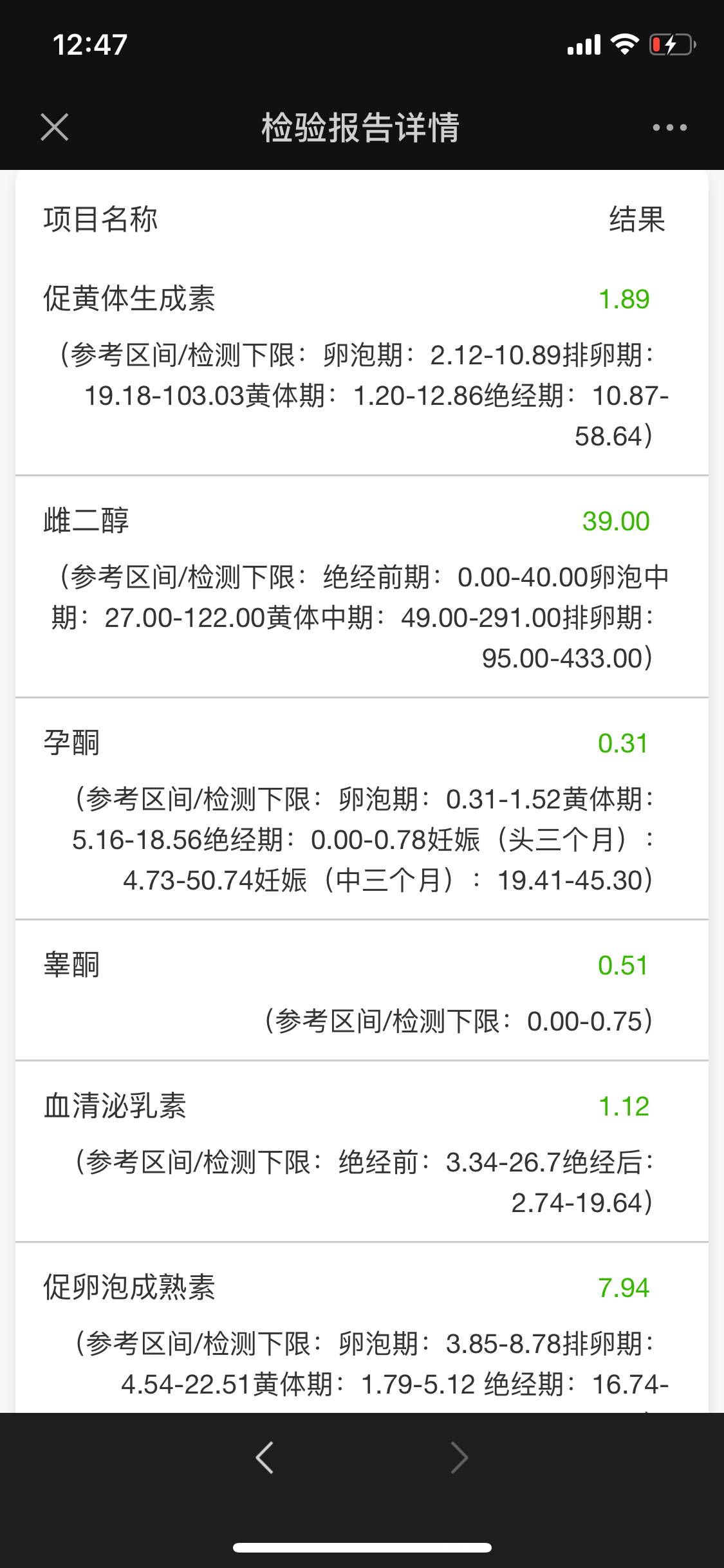Go forward with the bottom right arrow
The width and height of the screenshot is (724, 1568).
(459, 1457)
